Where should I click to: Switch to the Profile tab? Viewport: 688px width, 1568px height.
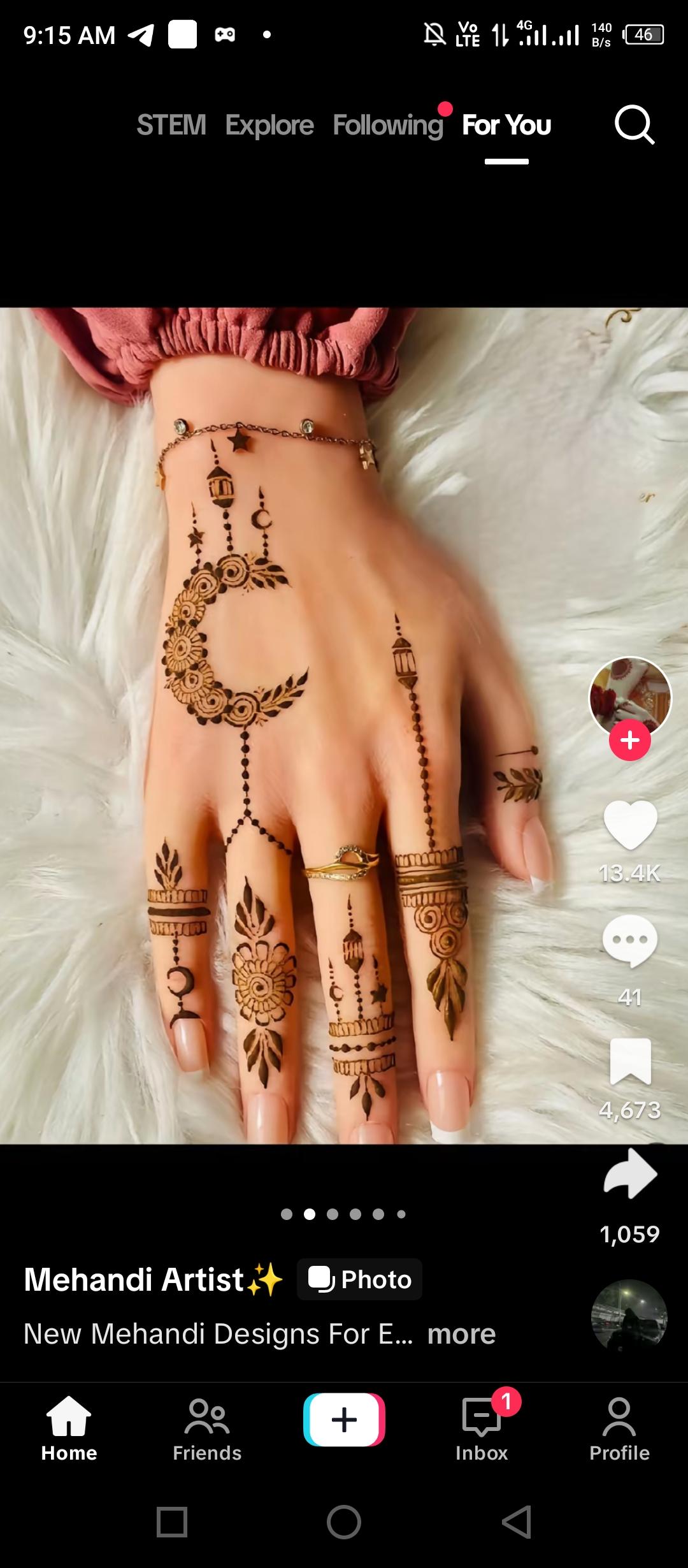click(619, 1429)
